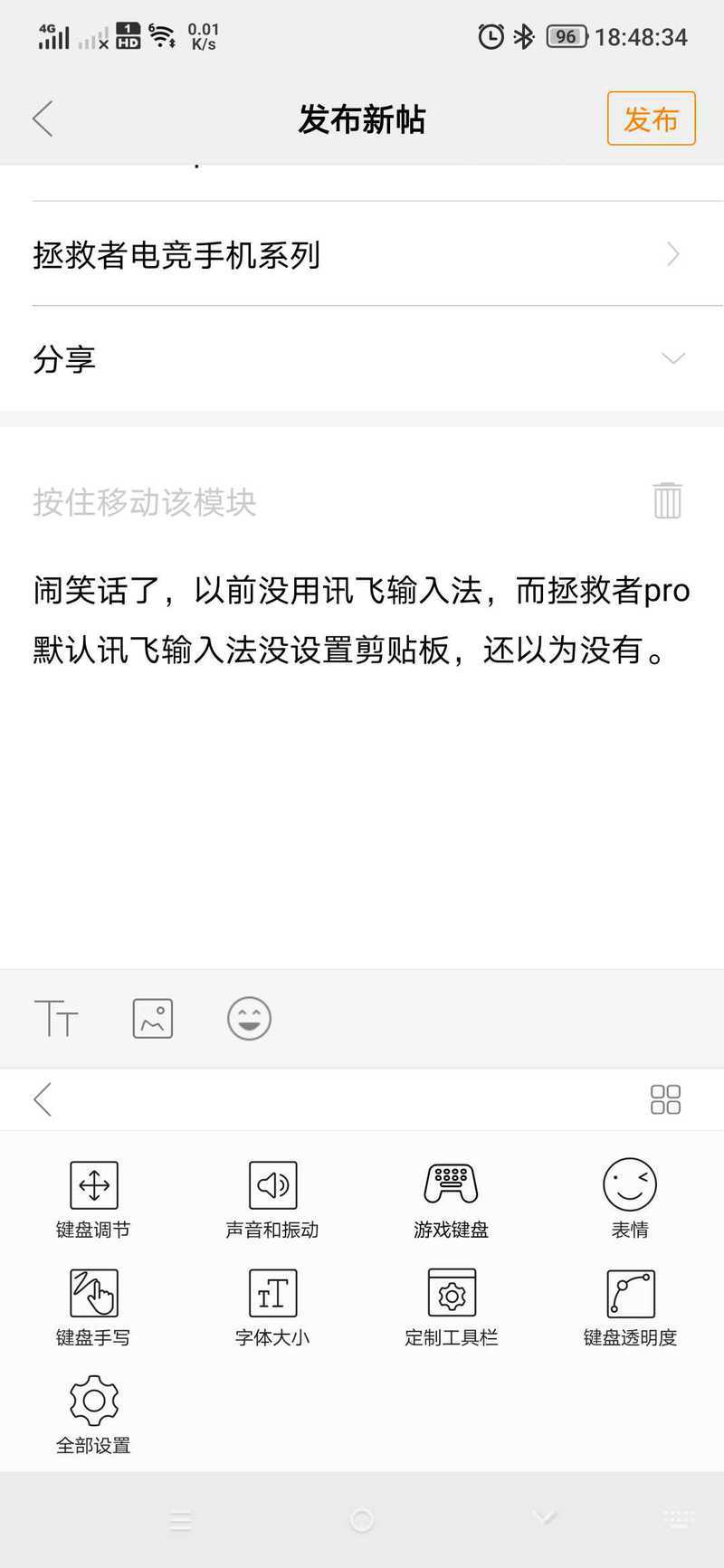Open the text formatting tool
The image size is (724, 1568).
click(56, 1019)
